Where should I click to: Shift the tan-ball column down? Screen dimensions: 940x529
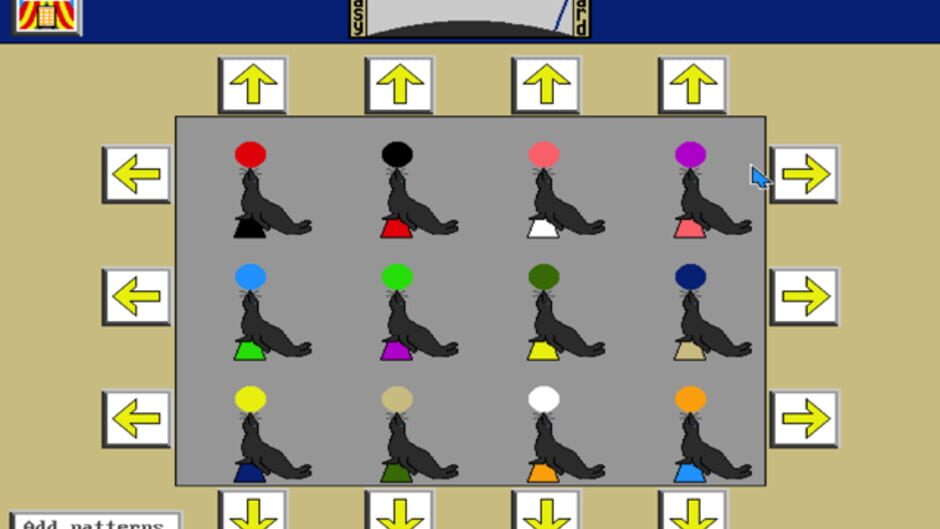399,511
